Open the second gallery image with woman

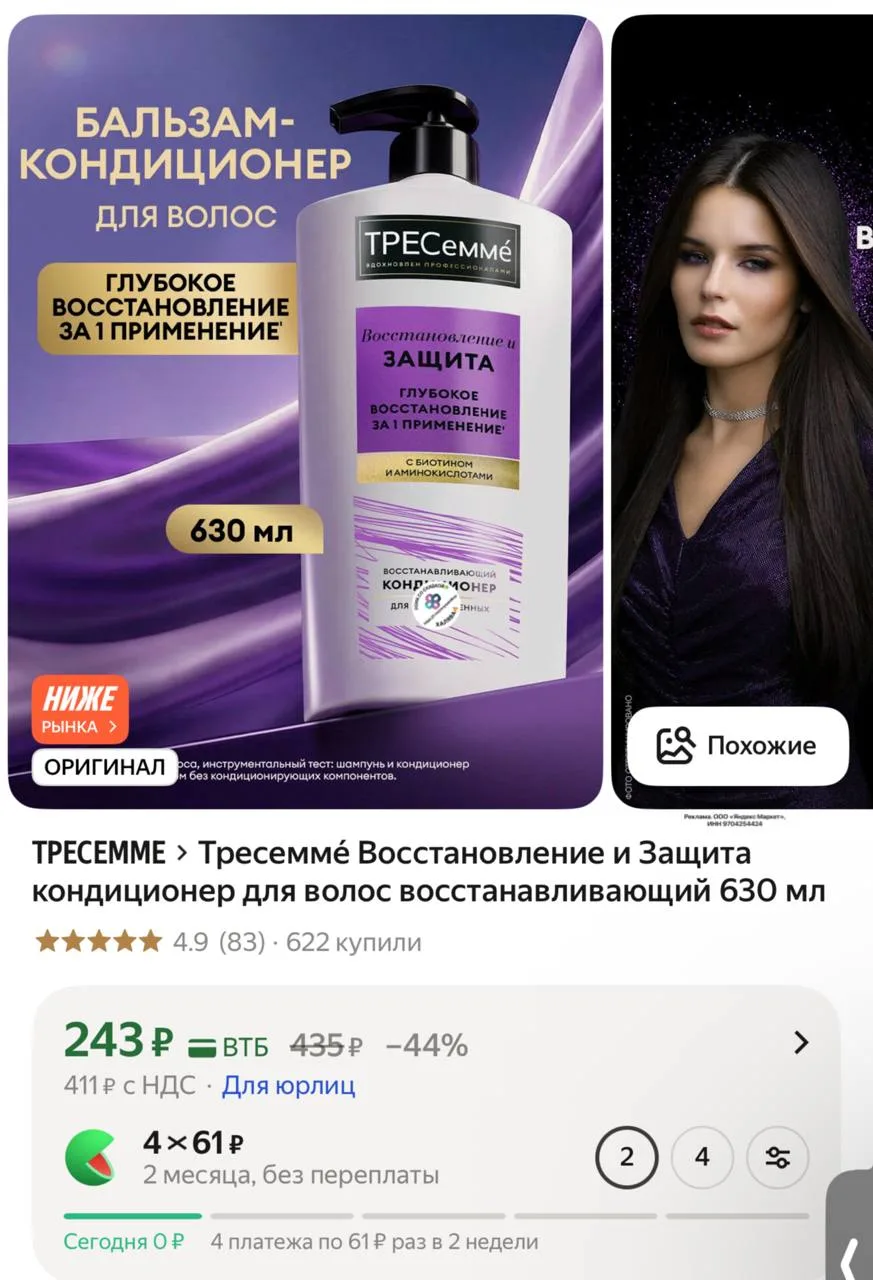[742, 411]
